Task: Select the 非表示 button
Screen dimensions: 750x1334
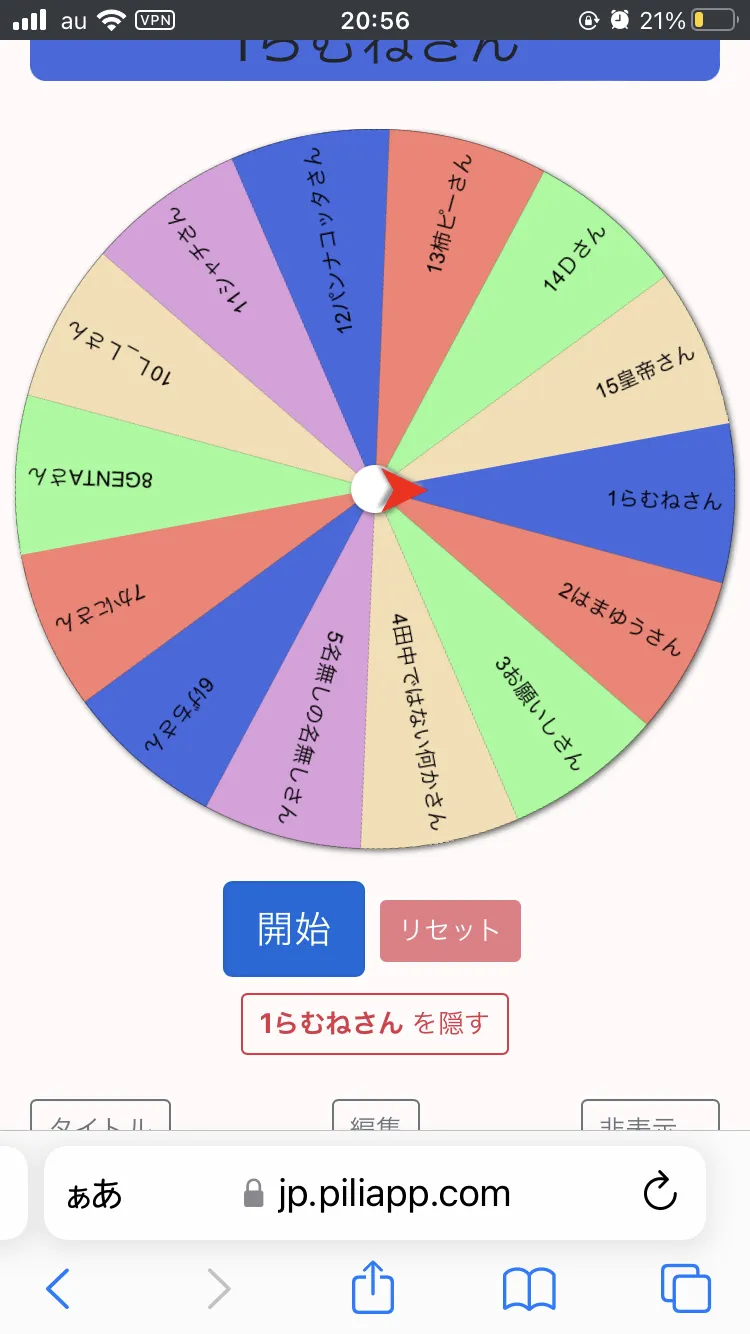Action: [x=650, y=1116]
